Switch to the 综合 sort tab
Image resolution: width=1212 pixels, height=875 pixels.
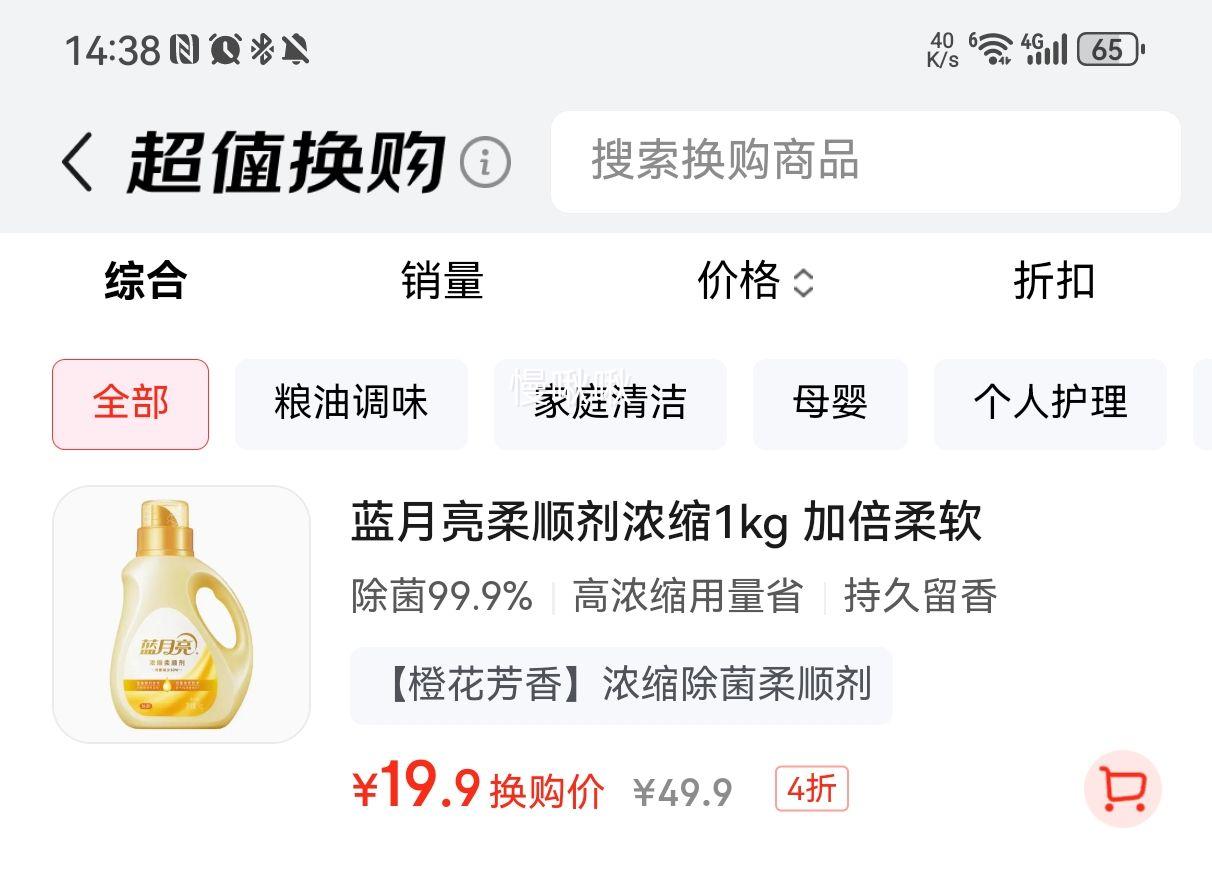[146, 281]
